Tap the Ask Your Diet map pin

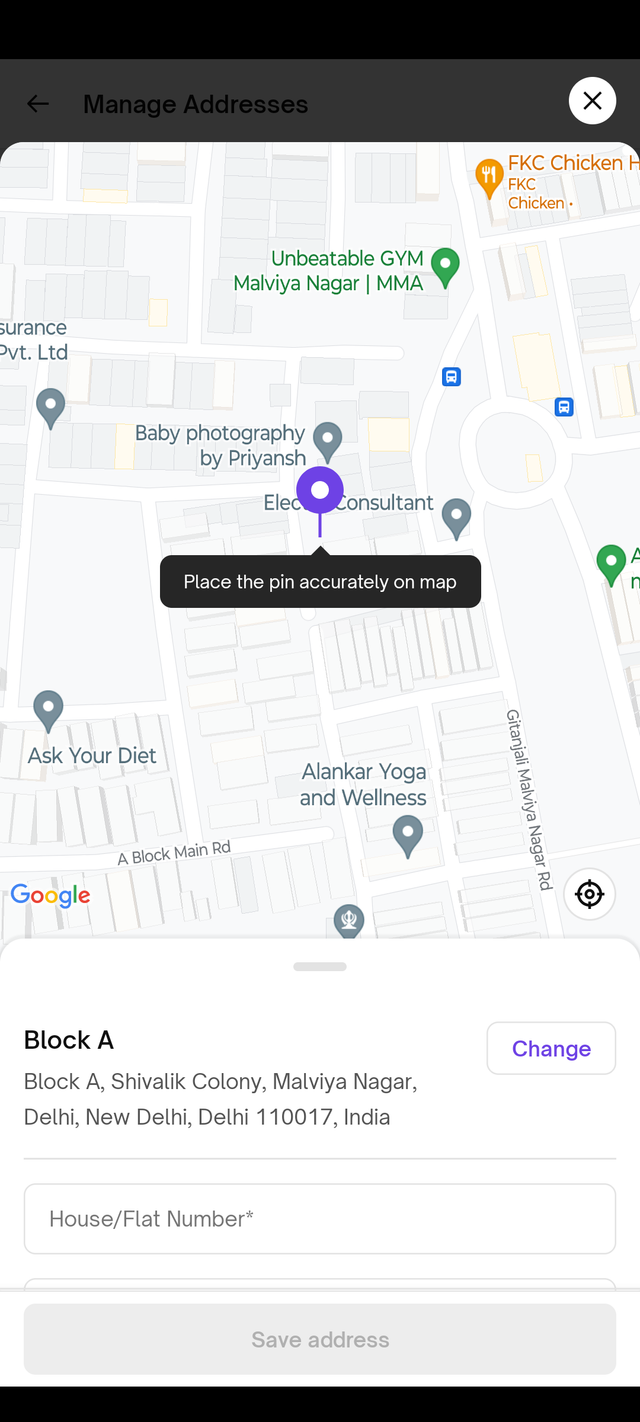point(48,708)
